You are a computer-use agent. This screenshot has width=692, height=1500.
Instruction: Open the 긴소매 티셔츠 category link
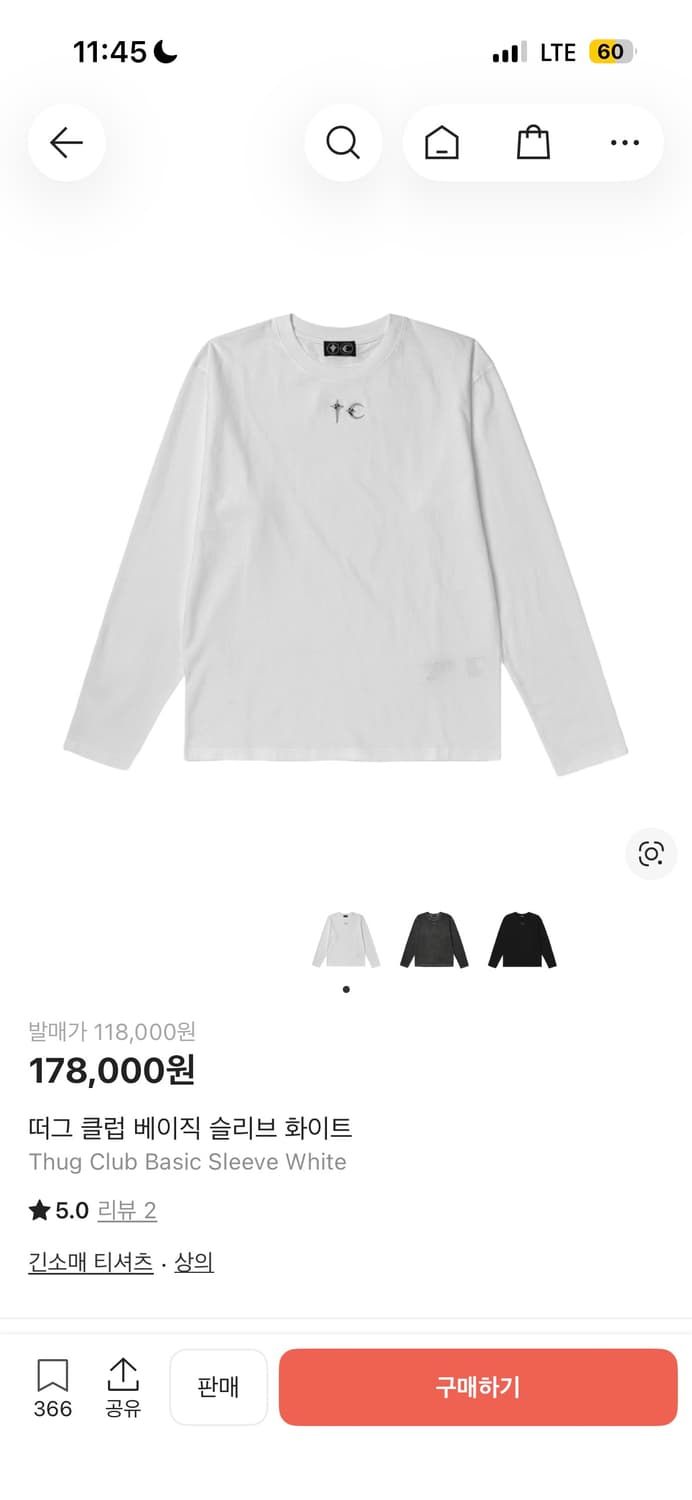click(x=91, y=1263)
